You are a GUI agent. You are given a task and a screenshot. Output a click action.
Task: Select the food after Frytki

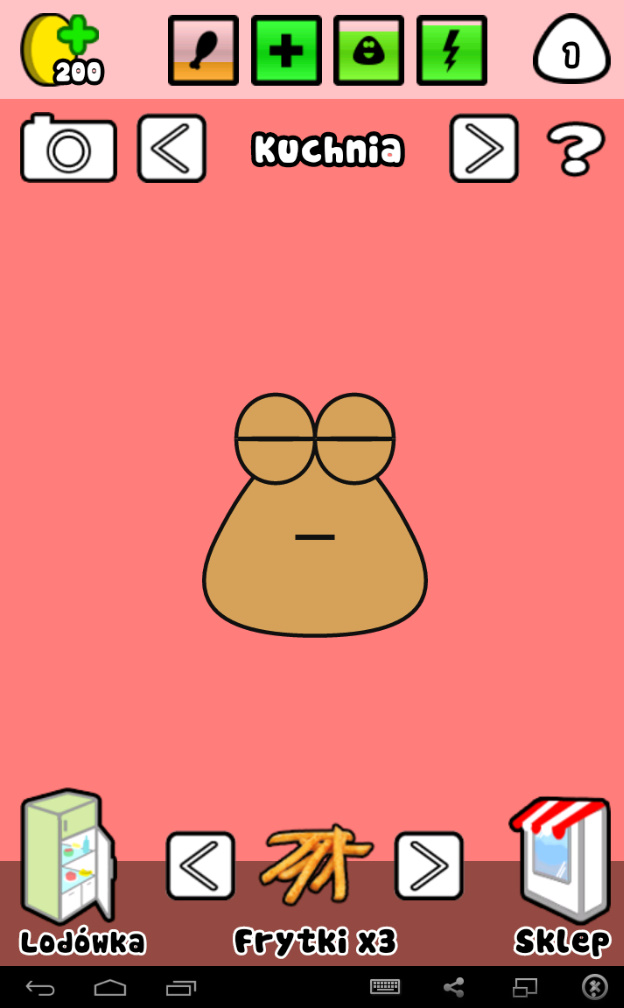coord(429,865)
